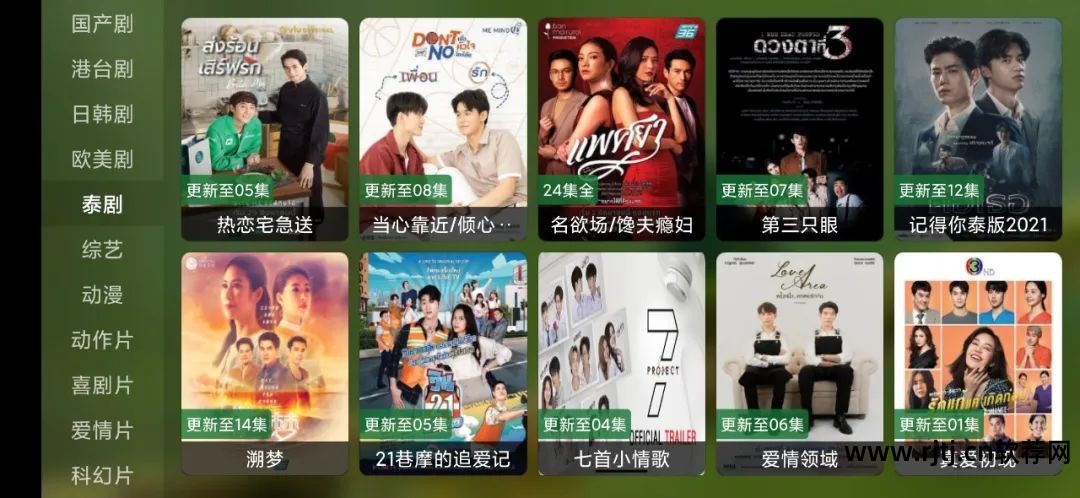Image resolution: width=1080 pixels, height=498 pixels.
Task: Open the 爱情领域 drama card
Action: [799, 362]
